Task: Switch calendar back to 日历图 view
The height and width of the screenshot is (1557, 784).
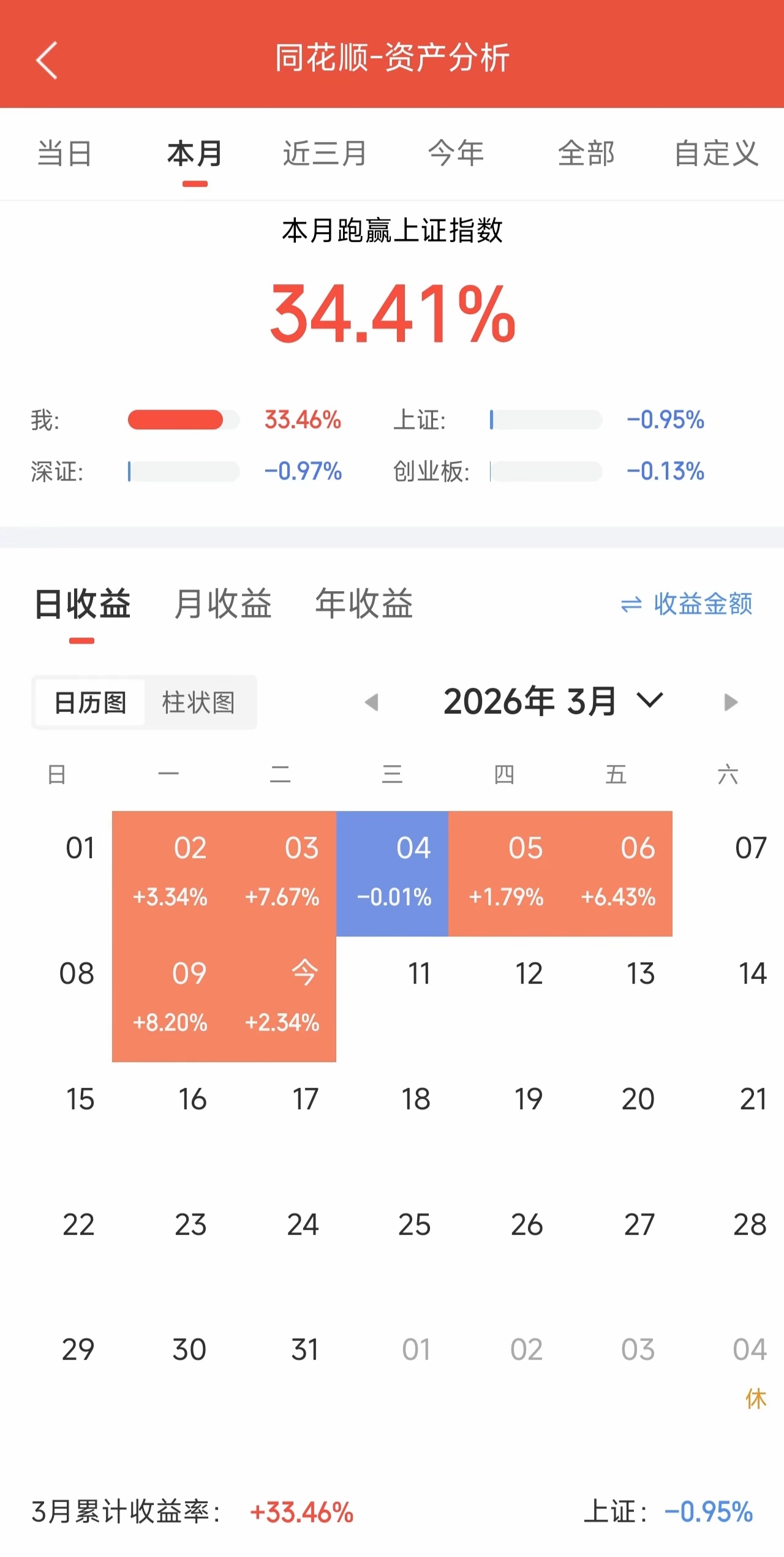Action: click(x=88, y=703)
